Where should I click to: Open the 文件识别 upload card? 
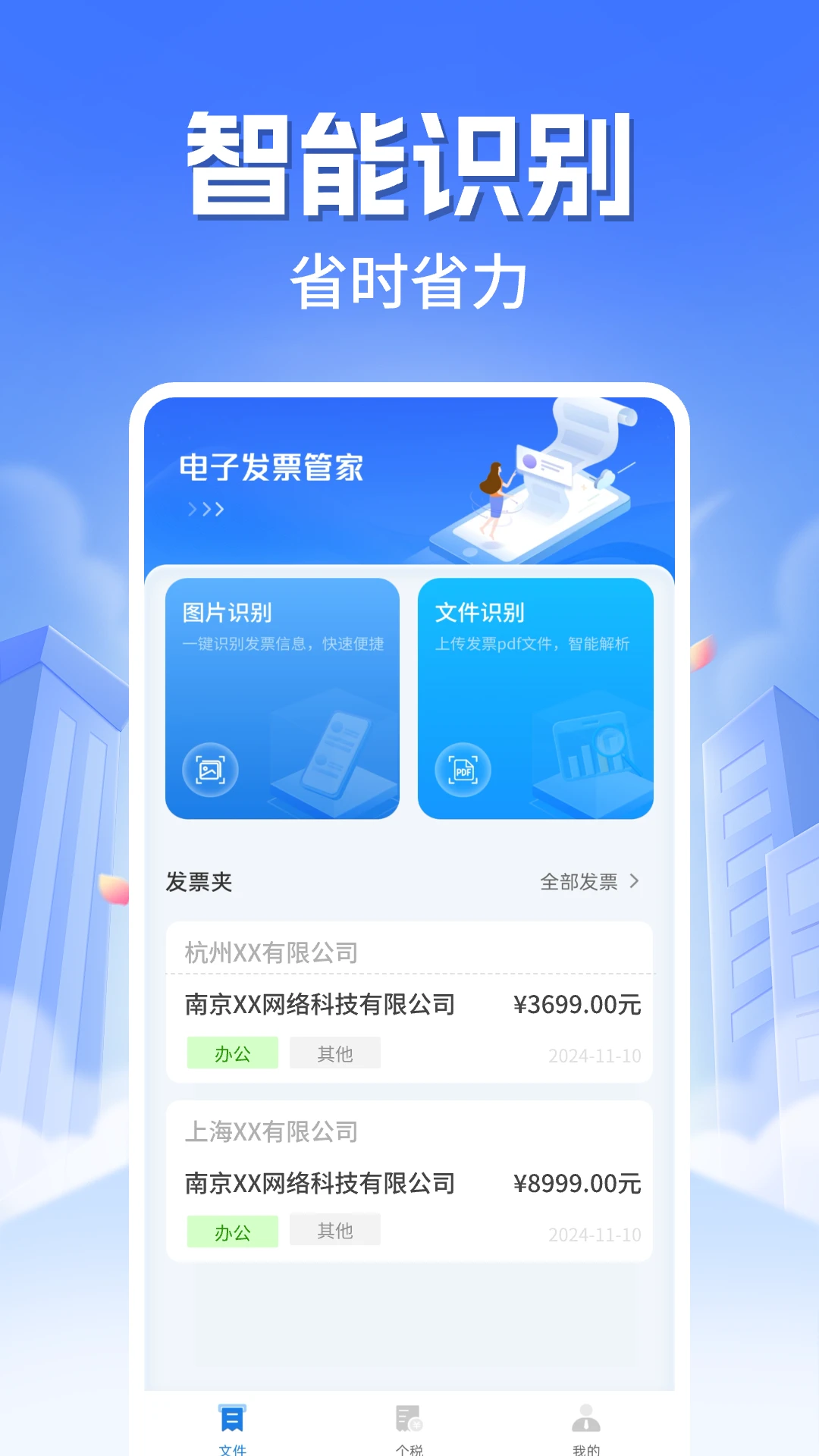[536, 698]
